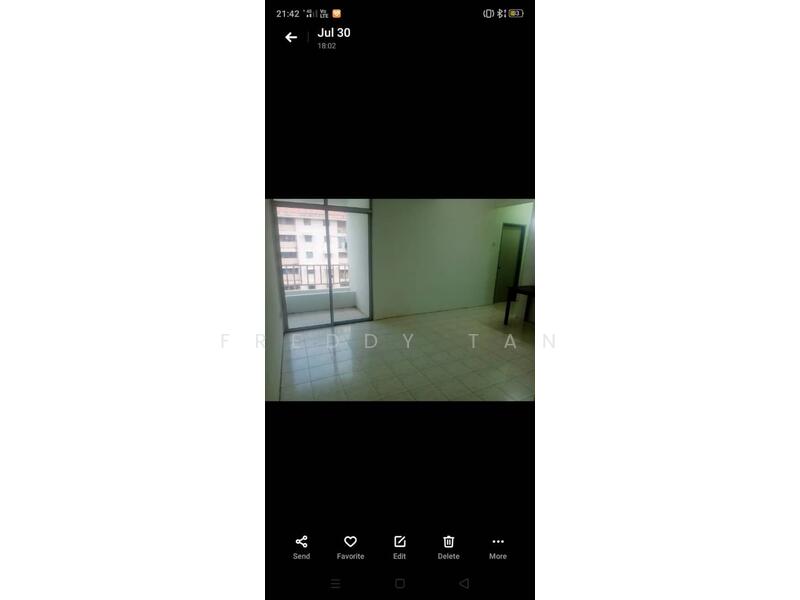This screenshot has width=800, height=600.
Task: Tap the system home button
Action: [400, 583]
